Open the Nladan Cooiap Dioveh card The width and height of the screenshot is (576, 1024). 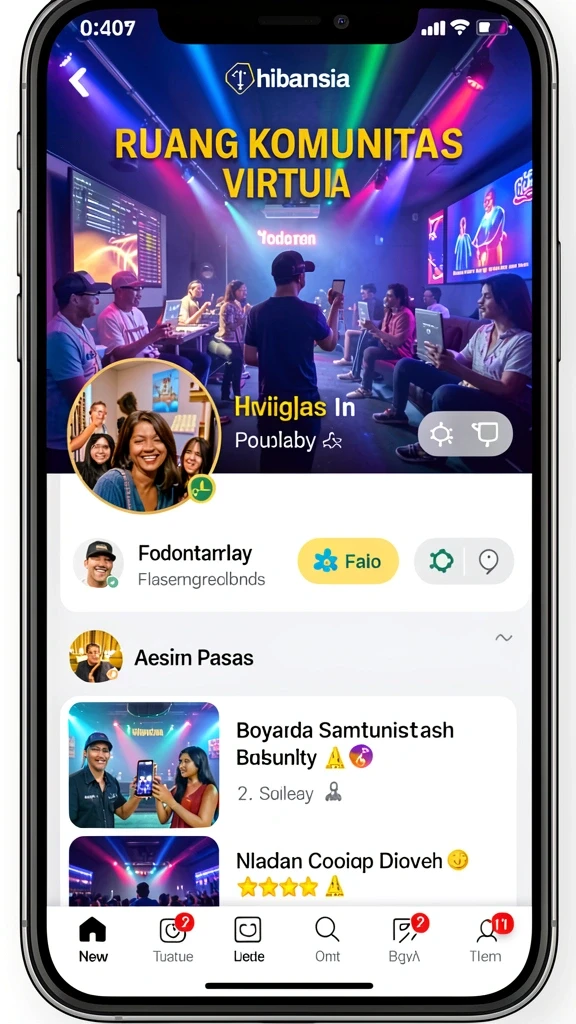click(x=288, y=871)
